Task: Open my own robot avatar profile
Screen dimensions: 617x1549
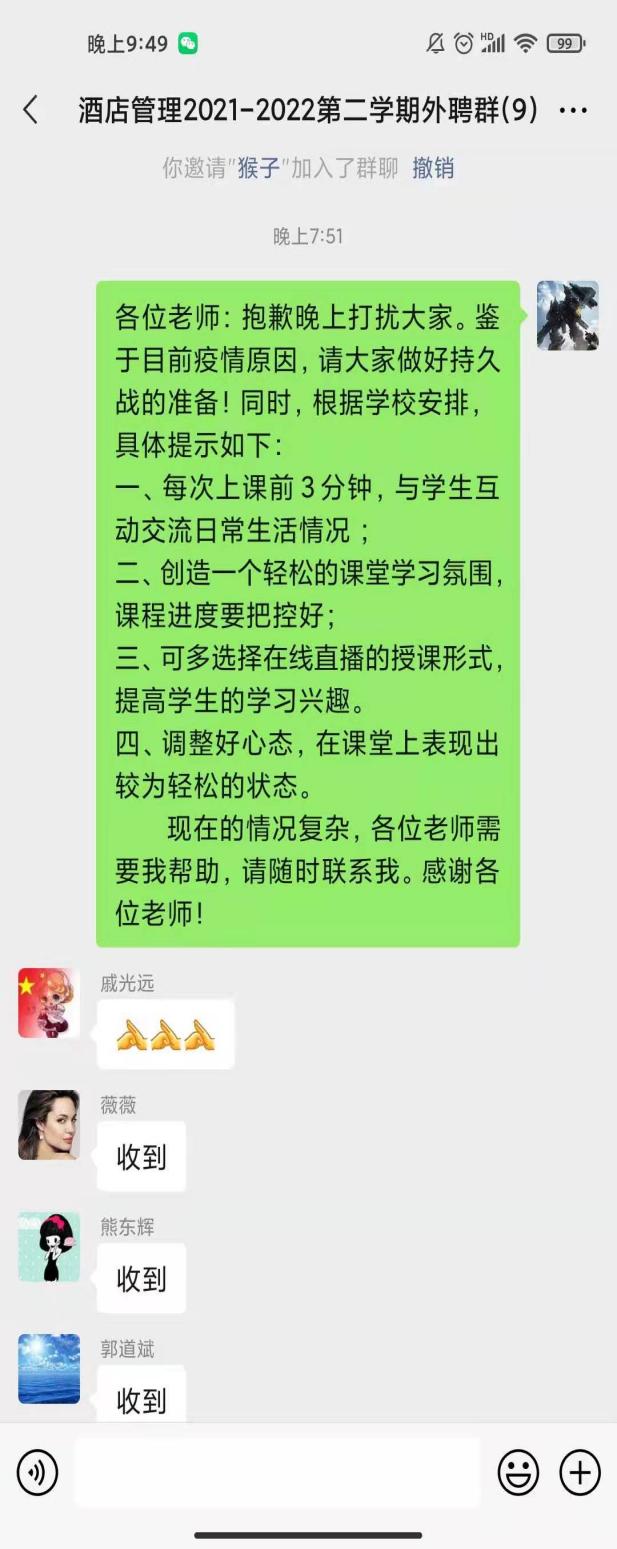Action: pyautogui.click(x=567, y=315)
